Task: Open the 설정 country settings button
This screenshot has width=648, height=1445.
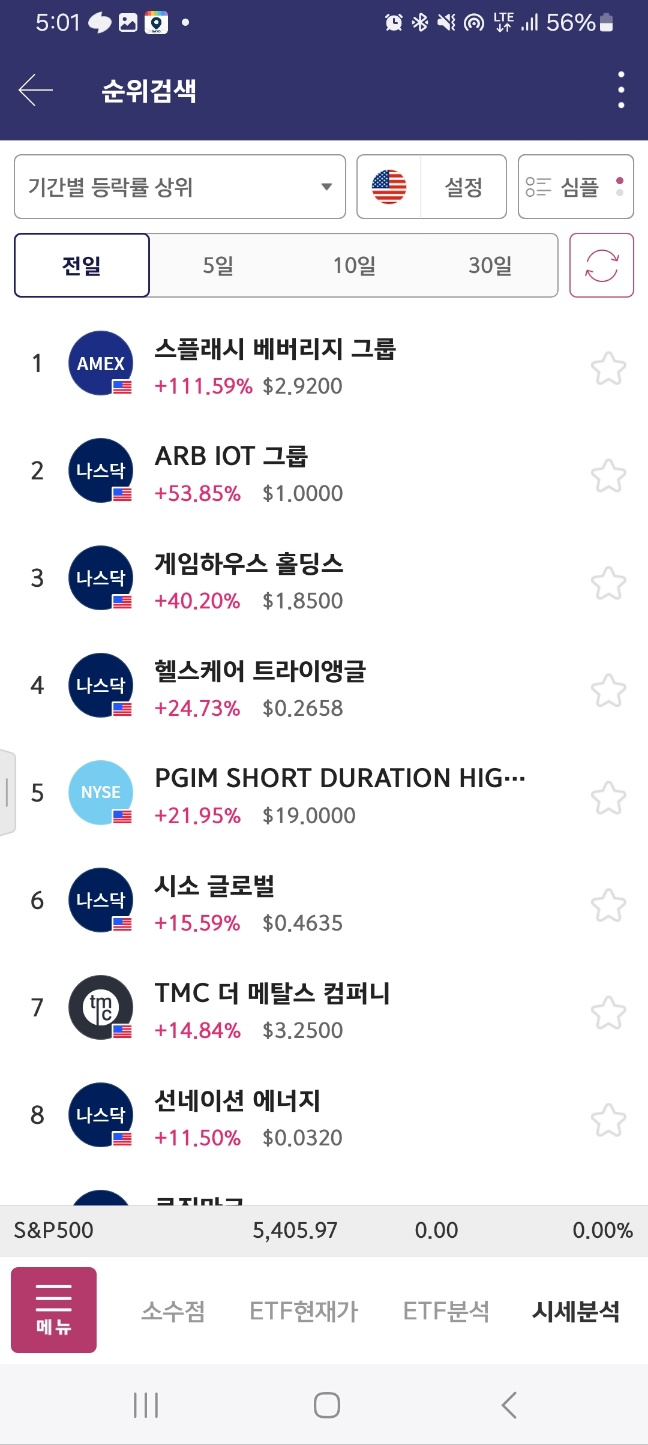Action: pyautogui.click(x=432, y=187)
